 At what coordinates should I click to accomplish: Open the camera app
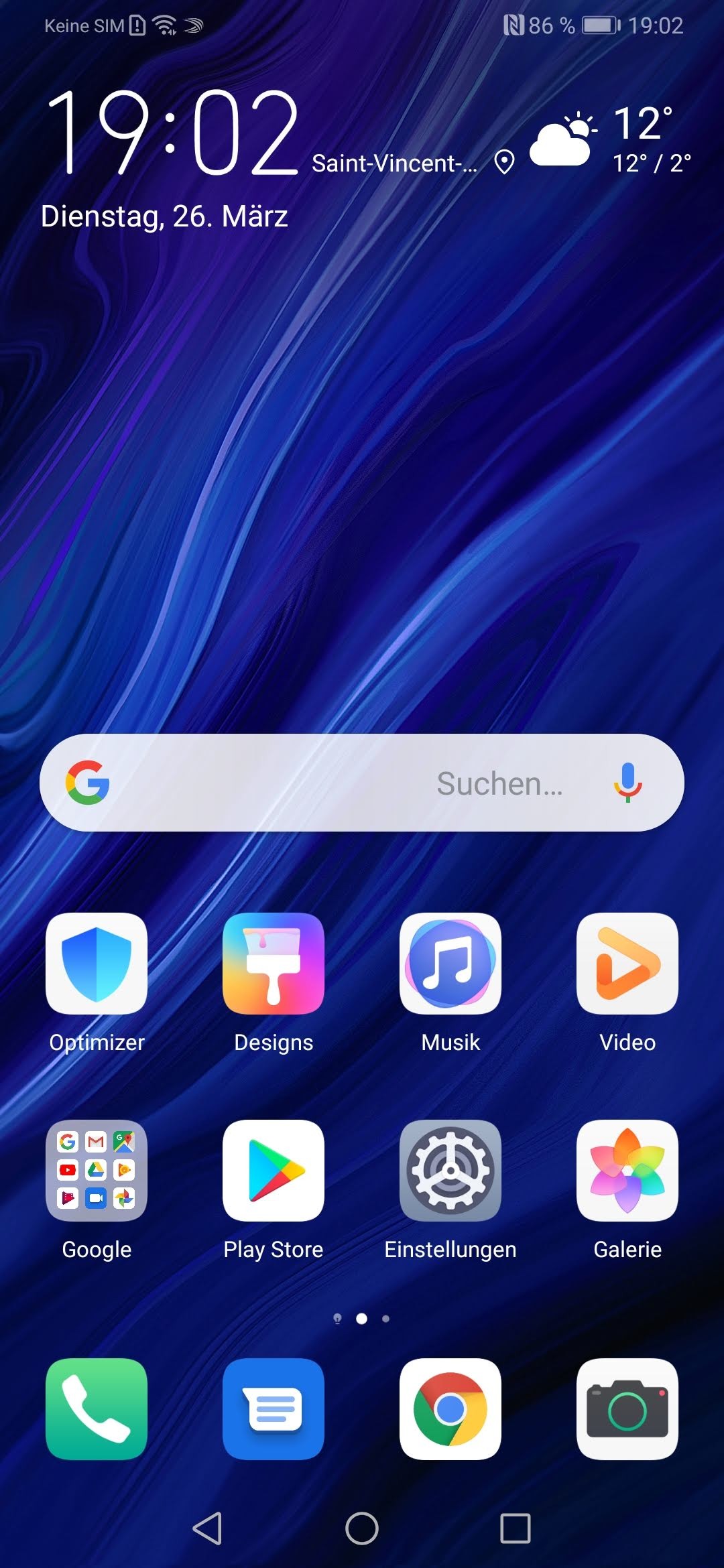tap(627, 1409)
